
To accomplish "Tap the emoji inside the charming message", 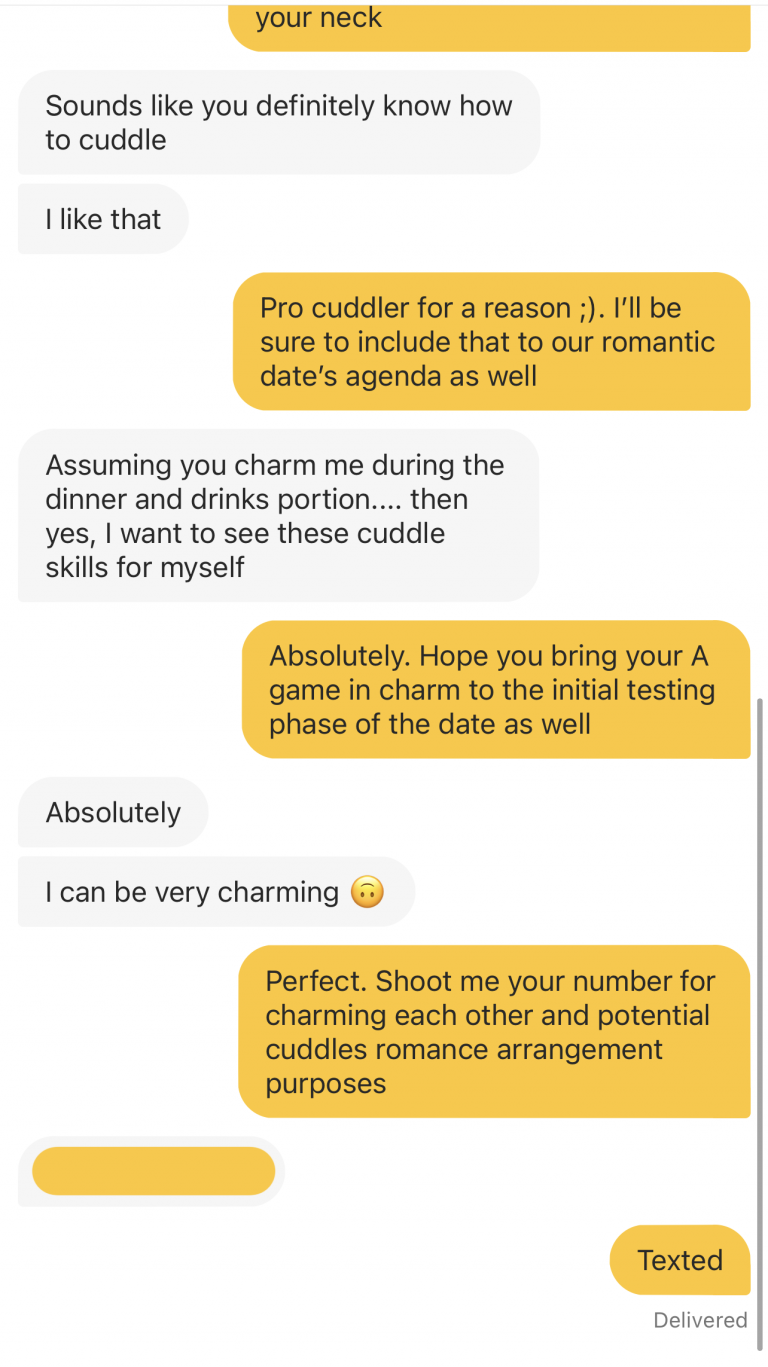I will pyautogui.click(x=368, y=891).
